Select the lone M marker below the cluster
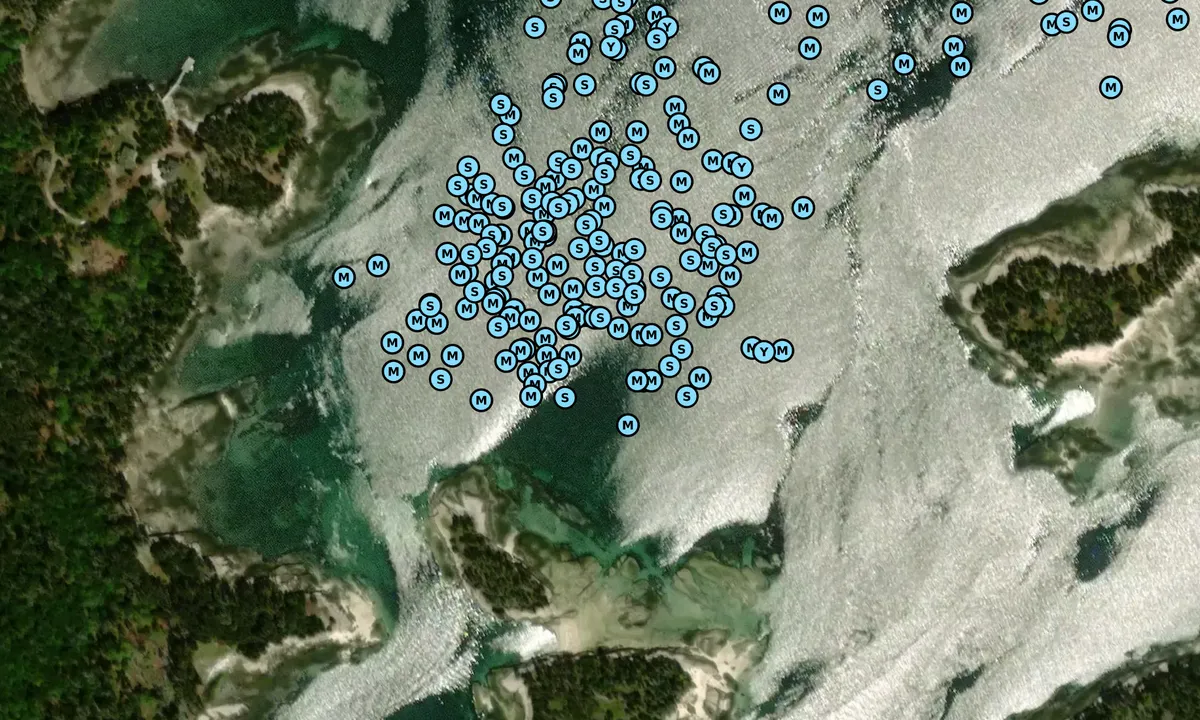The height and width of the screenshot is (720, 1200). [x=628, y=425]
